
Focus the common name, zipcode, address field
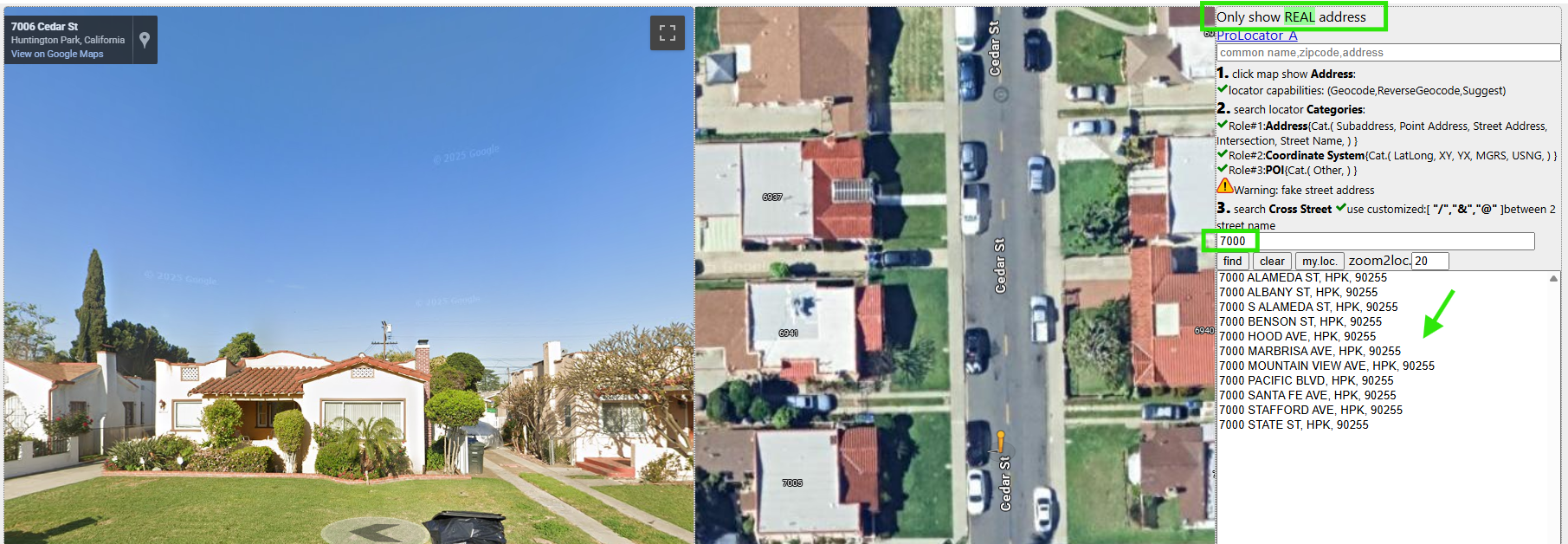(x=1387, y=53)
